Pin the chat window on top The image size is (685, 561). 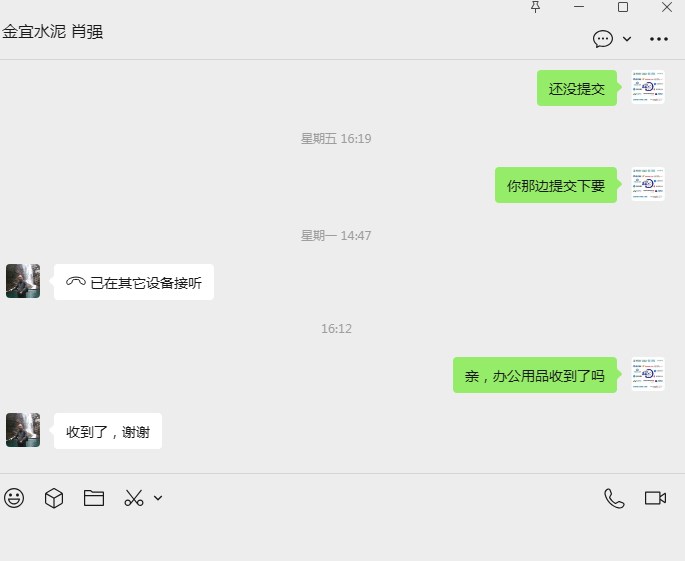click(535, 7)
